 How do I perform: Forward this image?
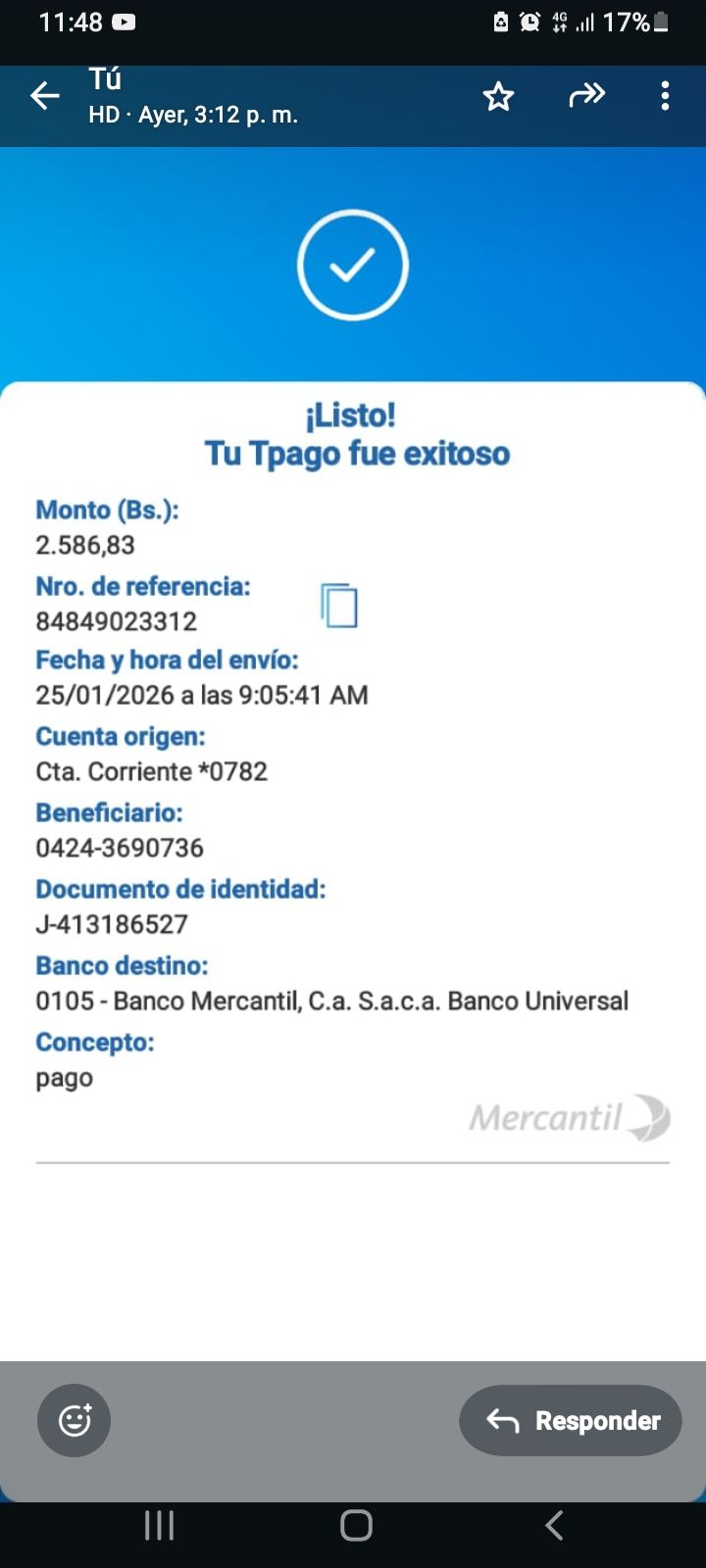[586, 96]
